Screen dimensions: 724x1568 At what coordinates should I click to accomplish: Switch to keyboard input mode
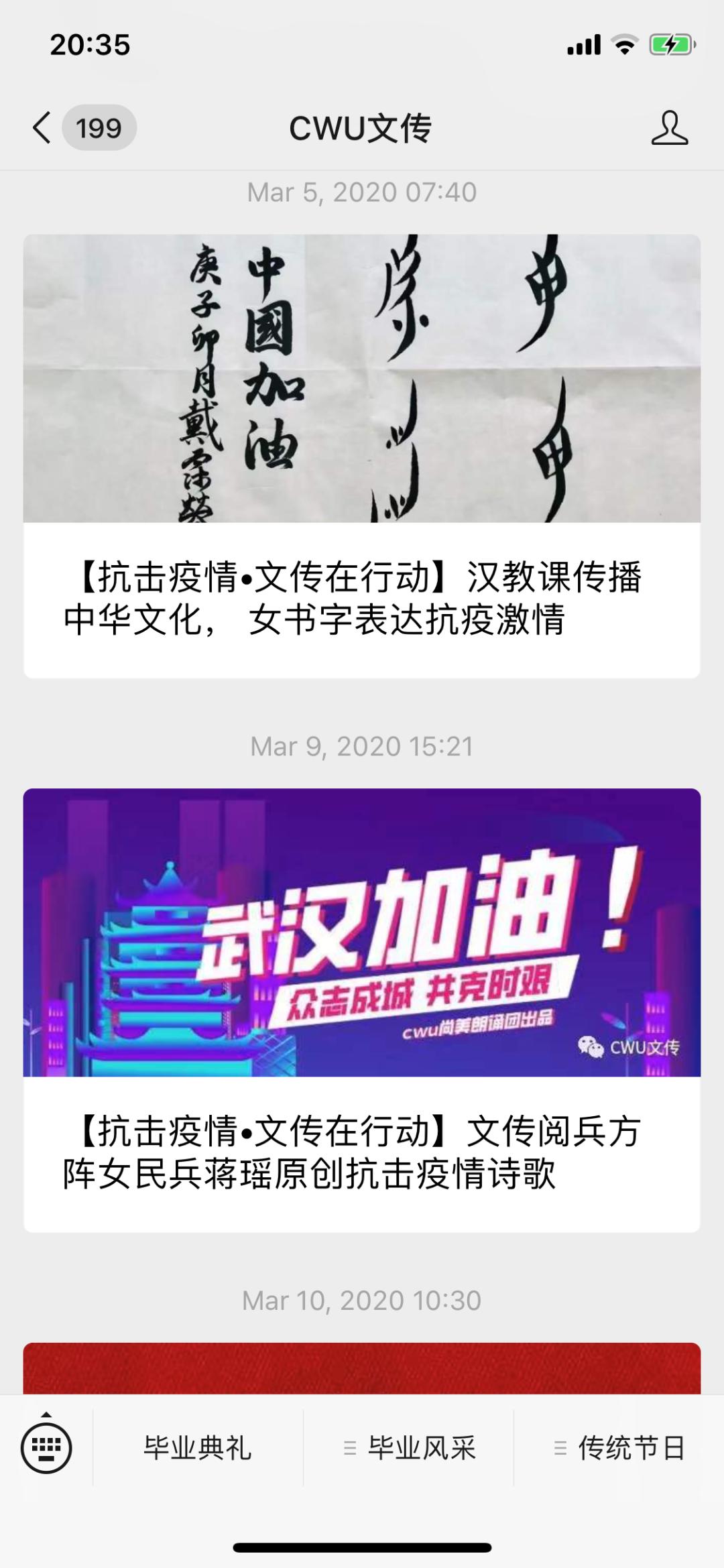(46, 1449)
